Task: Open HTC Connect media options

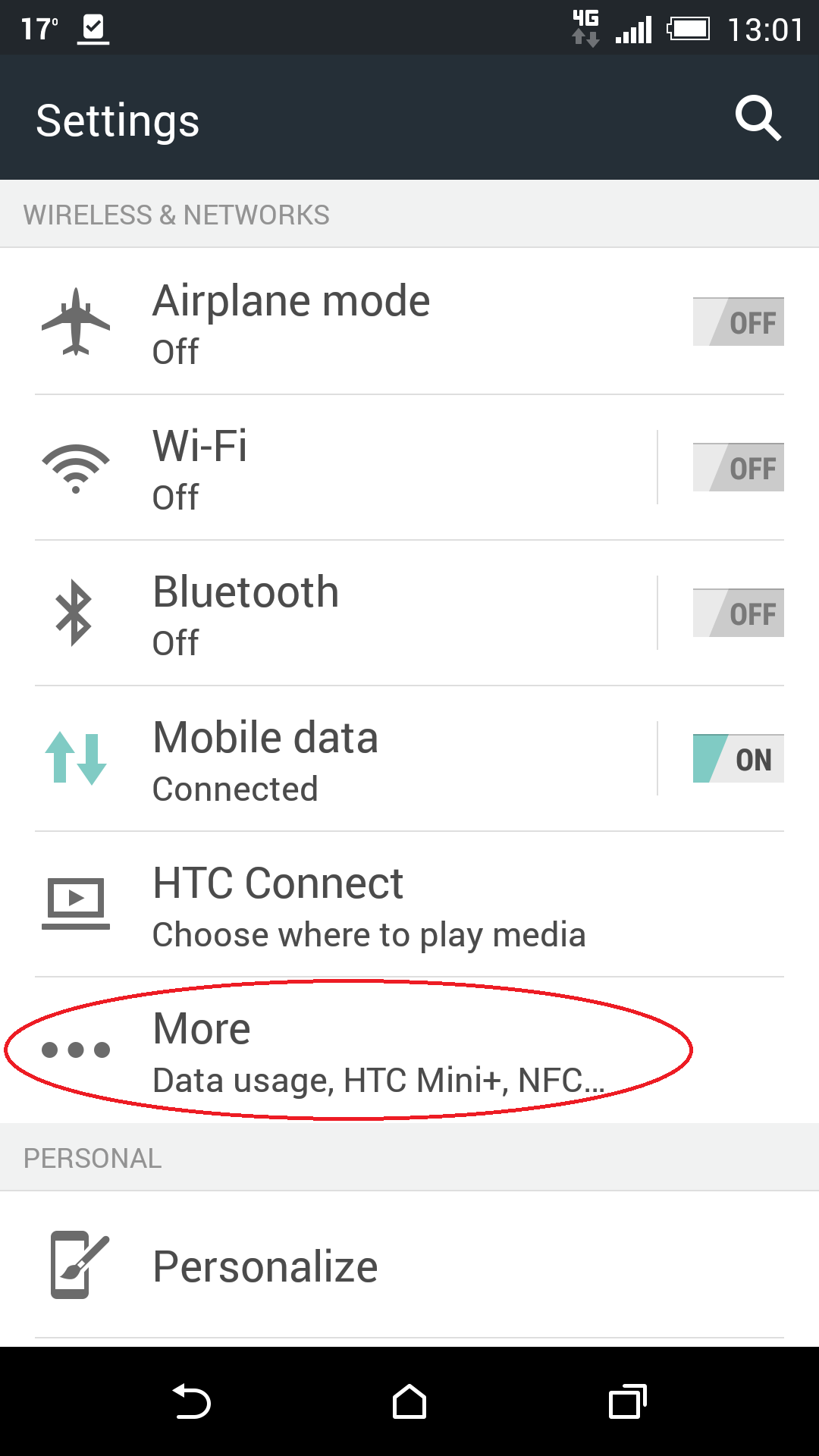Action: (x=409, y=905)
